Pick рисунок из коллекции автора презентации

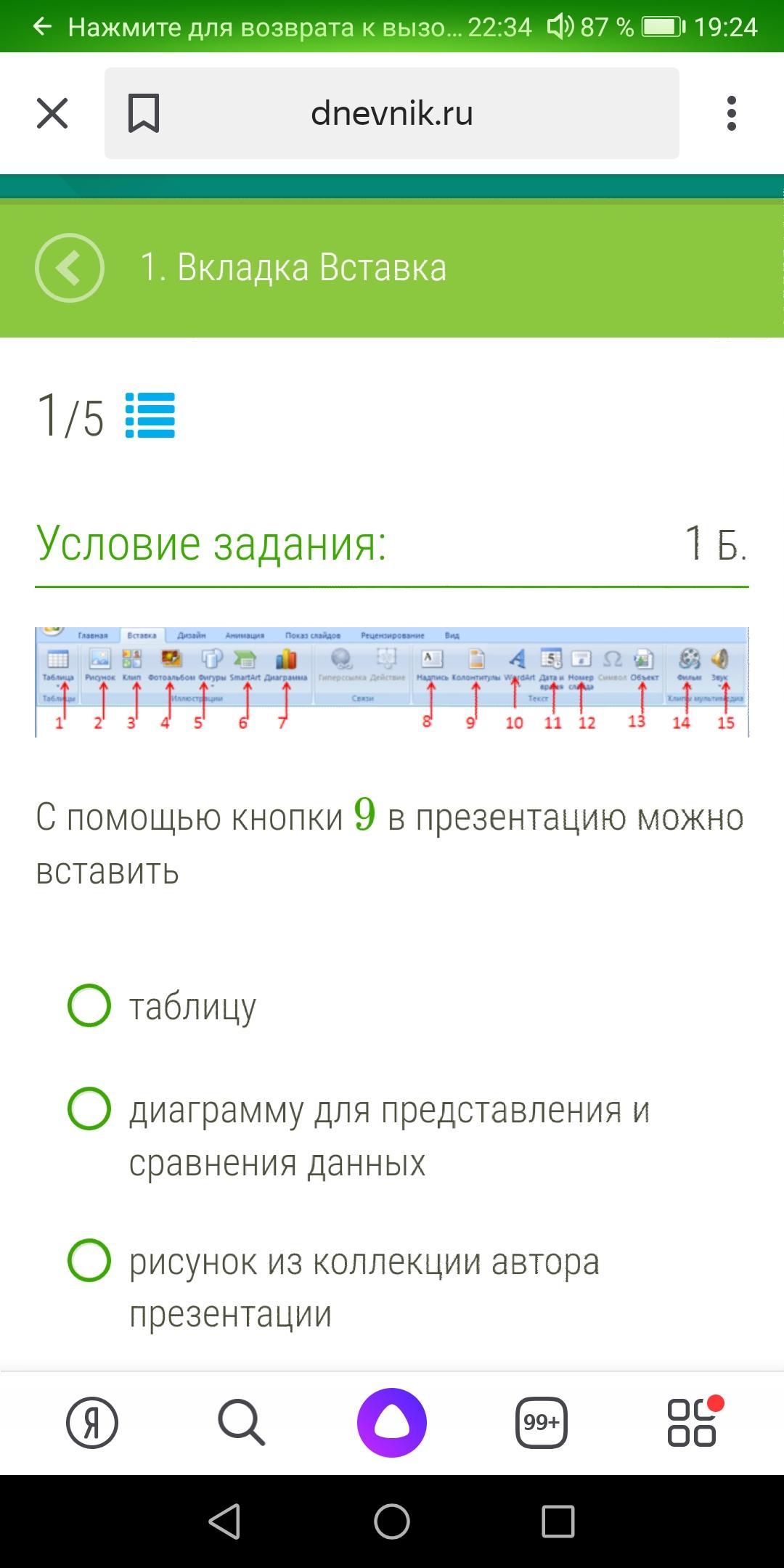[89, 1260]
